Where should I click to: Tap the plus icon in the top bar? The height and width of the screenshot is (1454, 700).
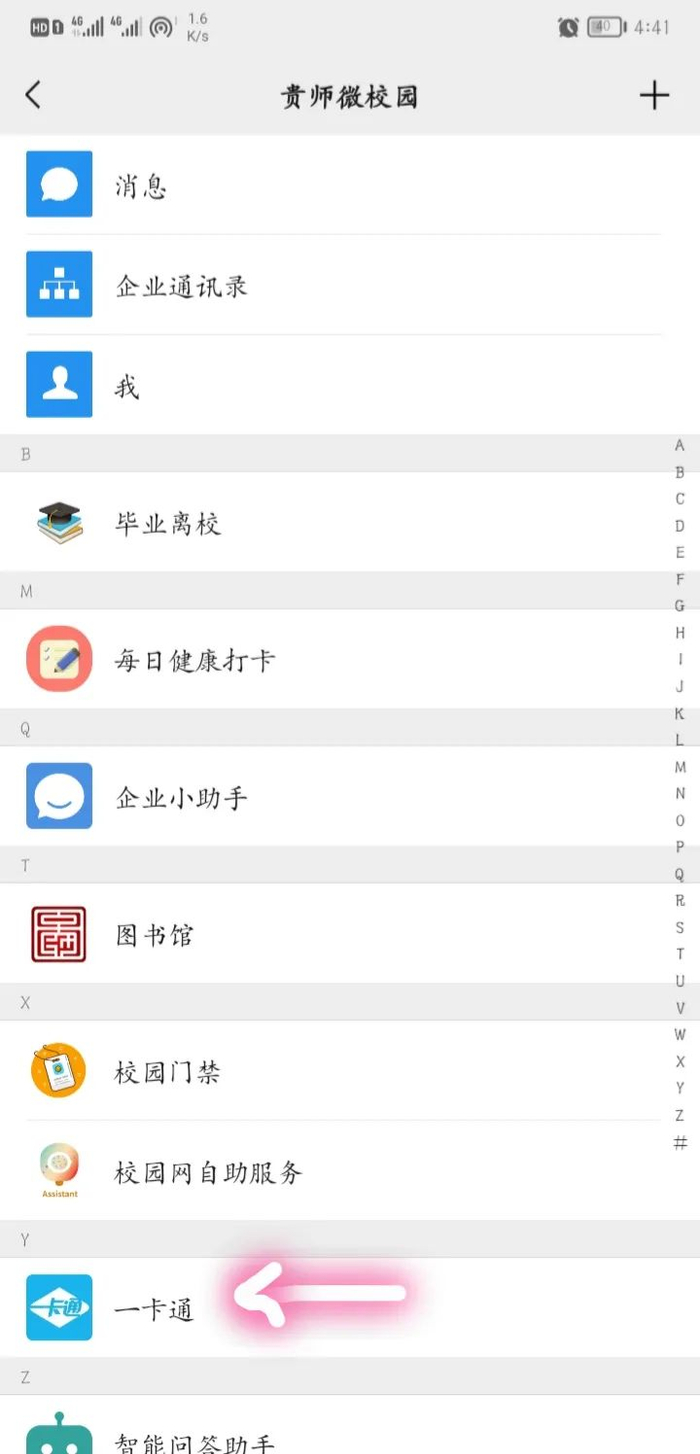pos(654,96)
